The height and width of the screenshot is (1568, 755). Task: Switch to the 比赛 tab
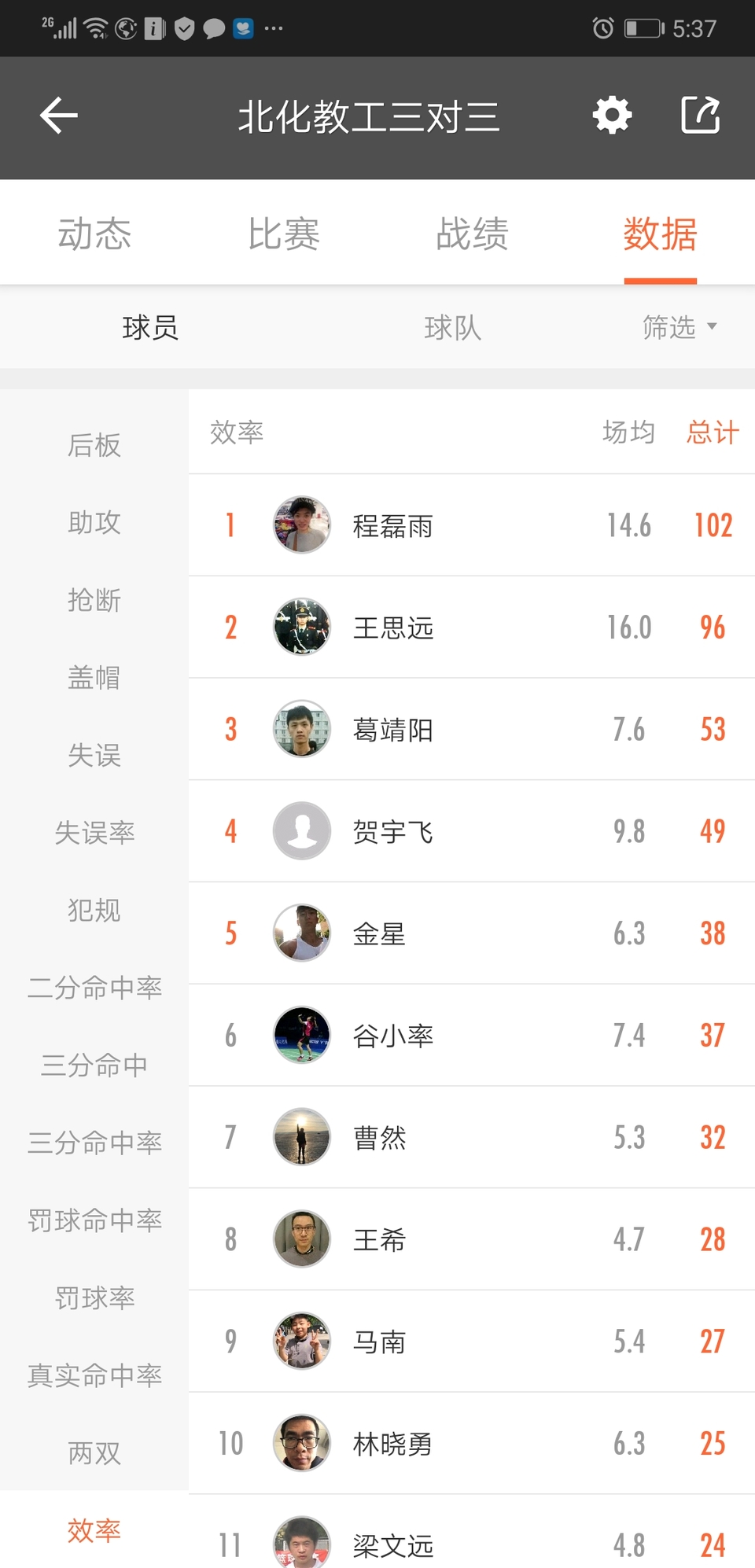[x=283, y=234]
